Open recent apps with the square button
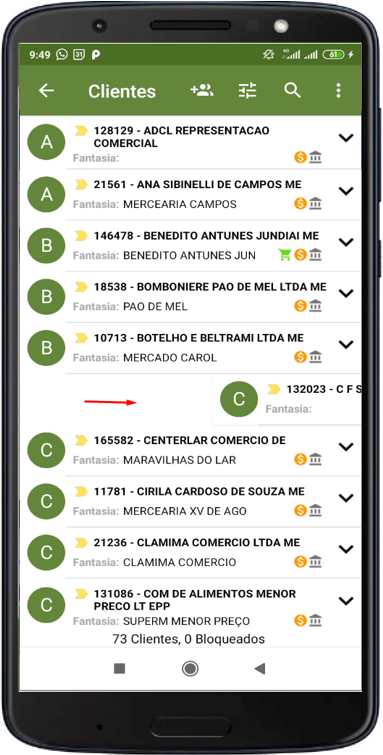The height and width of the screenshot is (755, 383). 119,668
